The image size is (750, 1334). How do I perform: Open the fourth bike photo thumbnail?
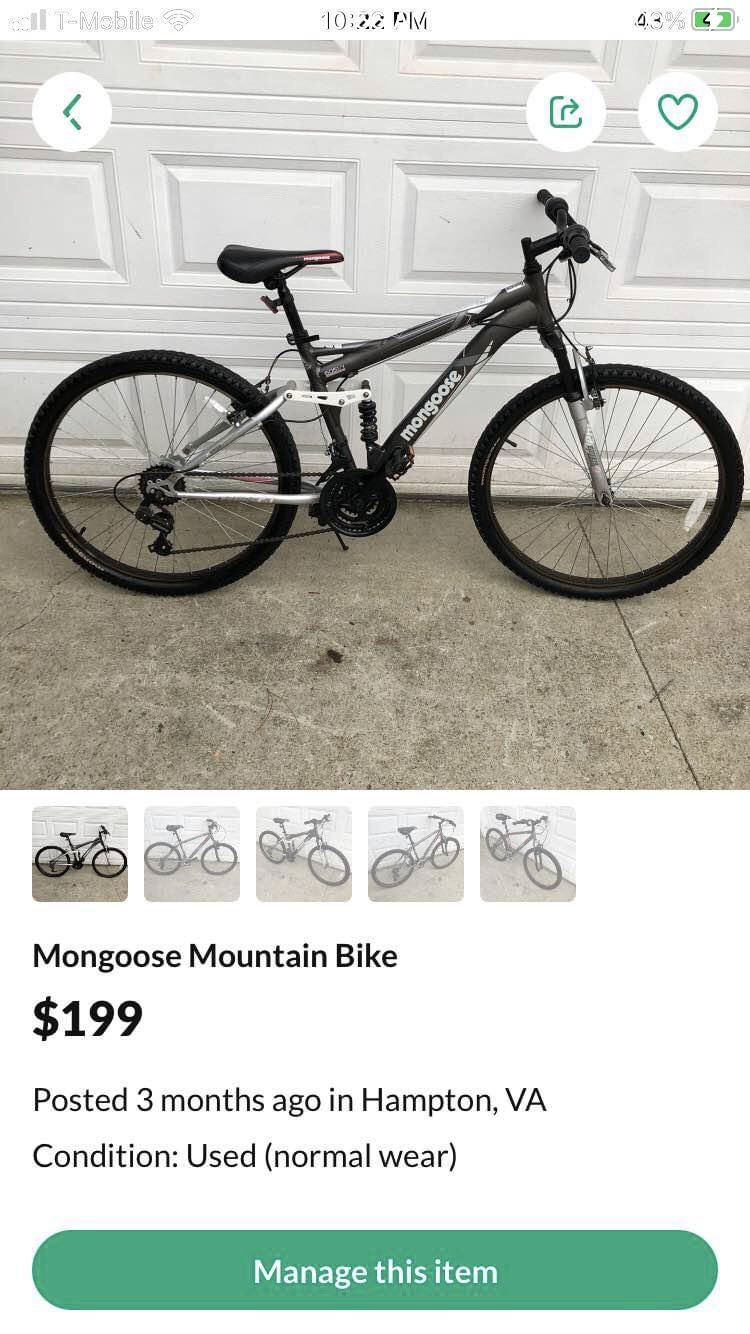(x=416, y=854)
